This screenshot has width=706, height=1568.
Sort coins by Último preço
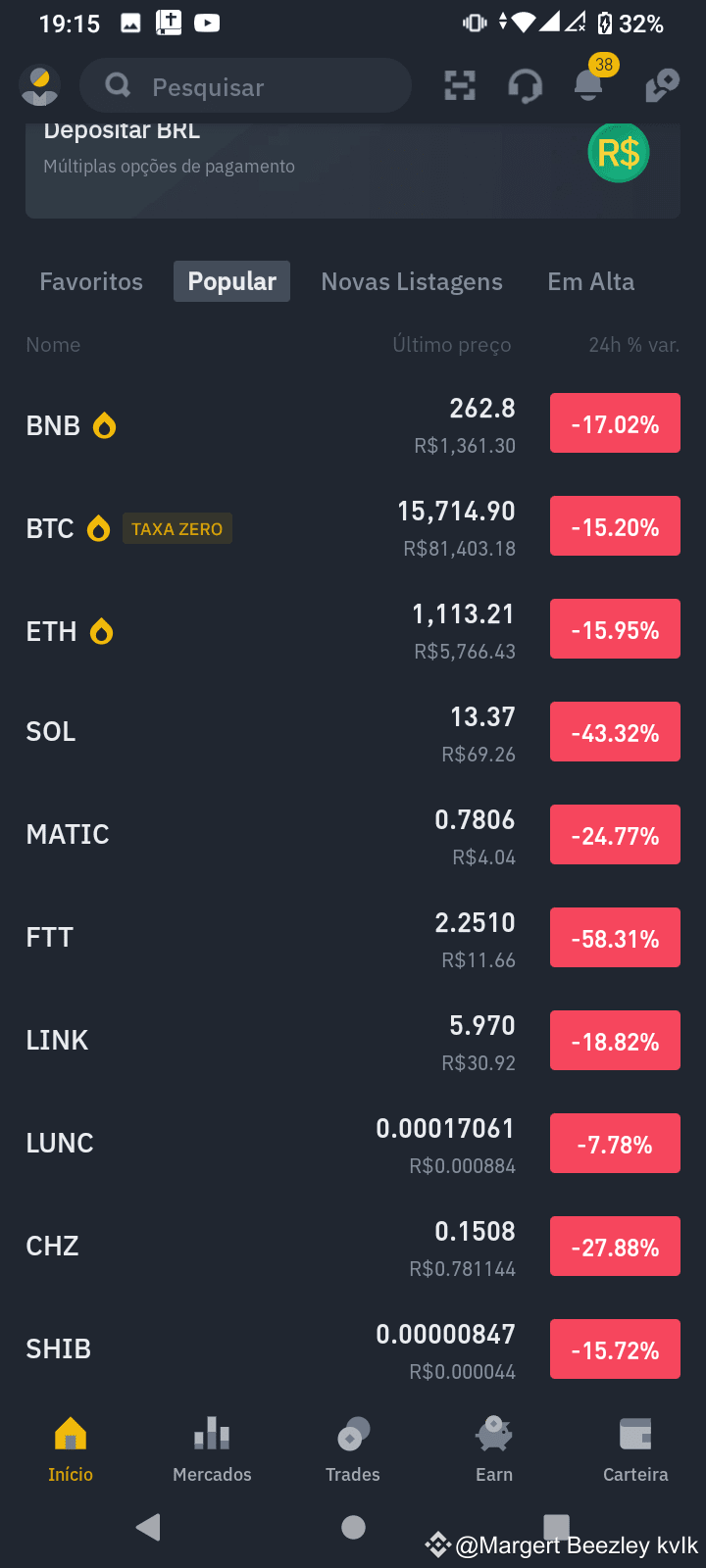tap(452, 345)
